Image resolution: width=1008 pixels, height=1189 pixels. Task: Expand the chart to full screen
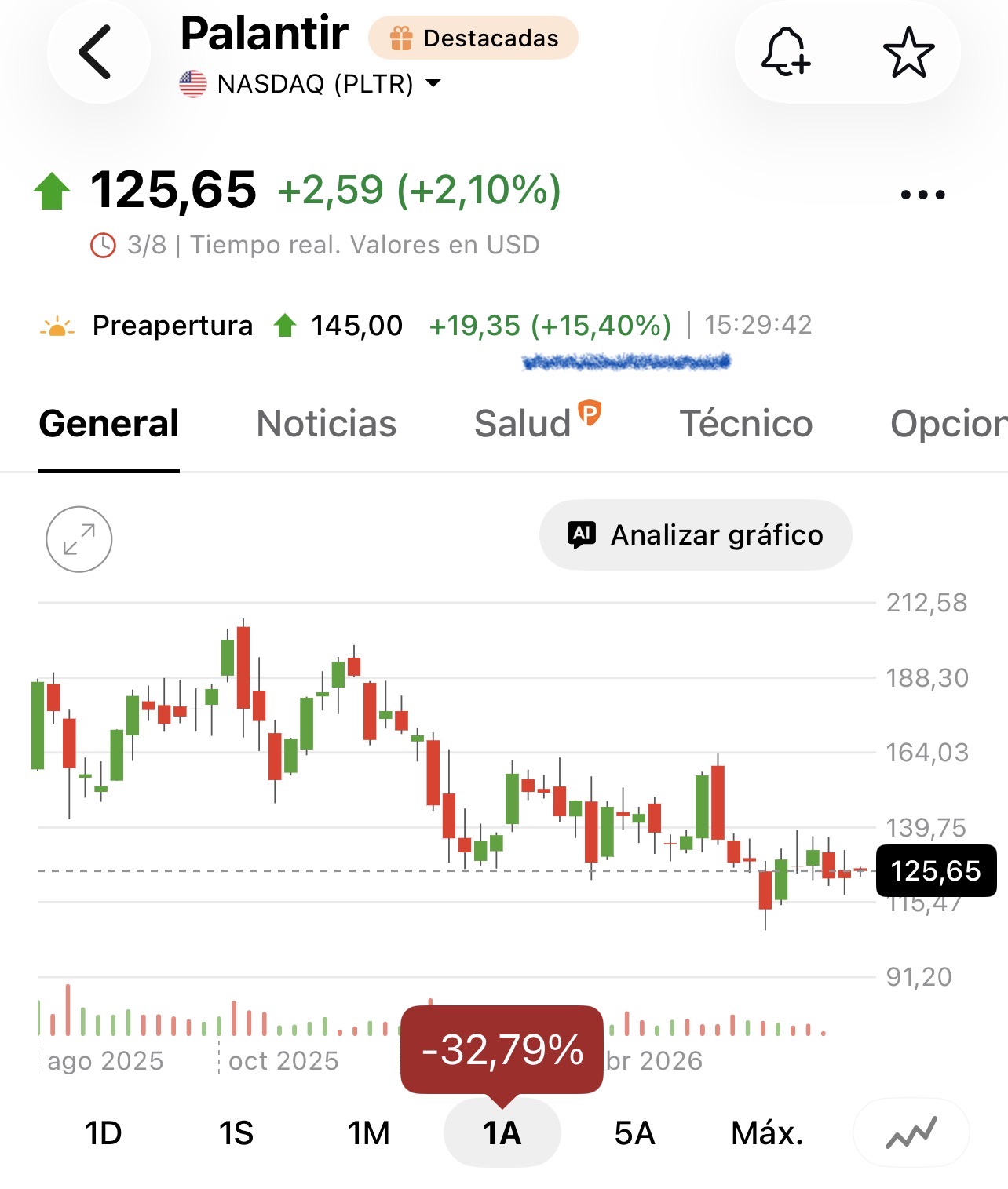pos(79,539)
